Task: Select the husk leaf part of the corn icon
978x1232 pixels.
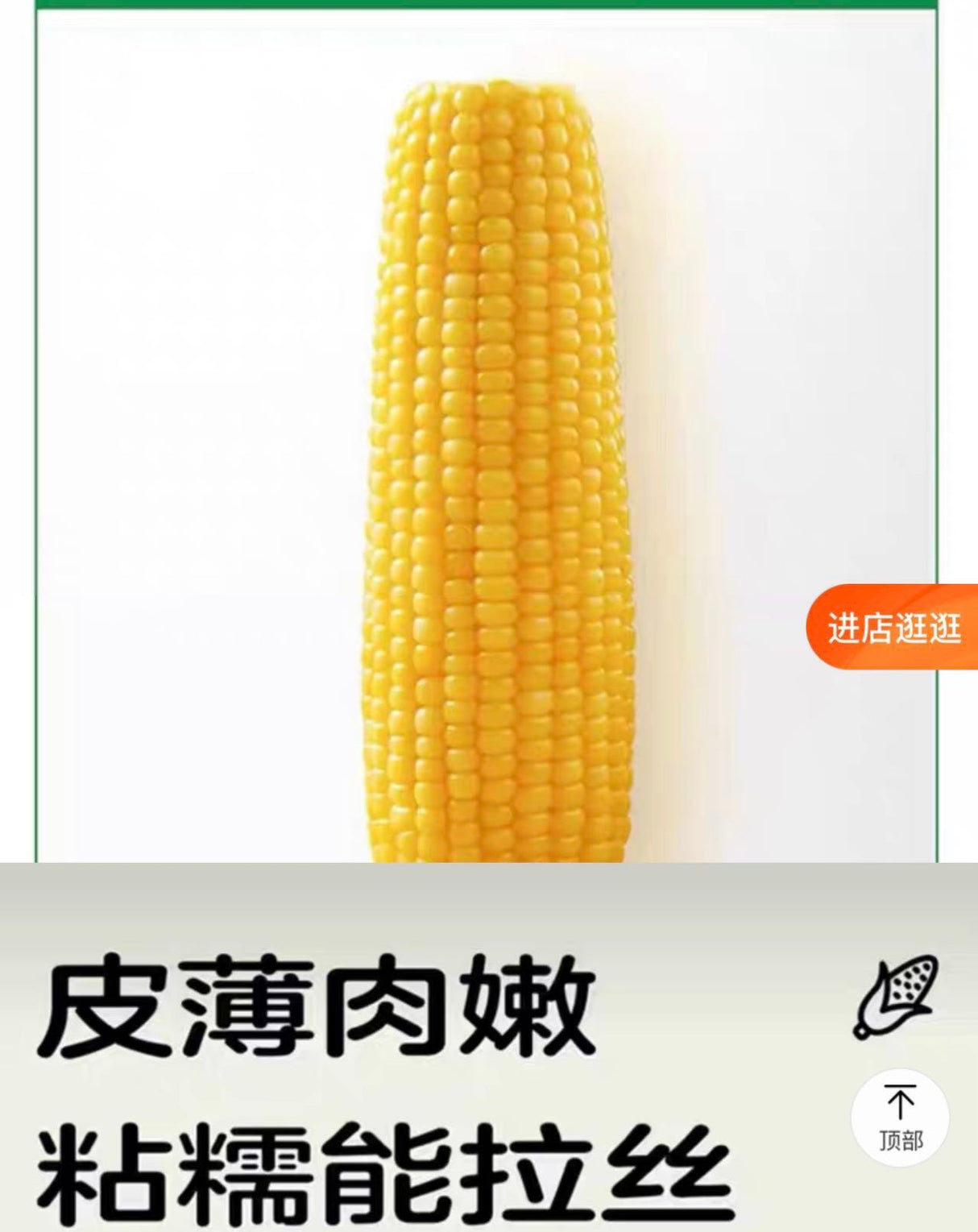Action: (878, 1018)
